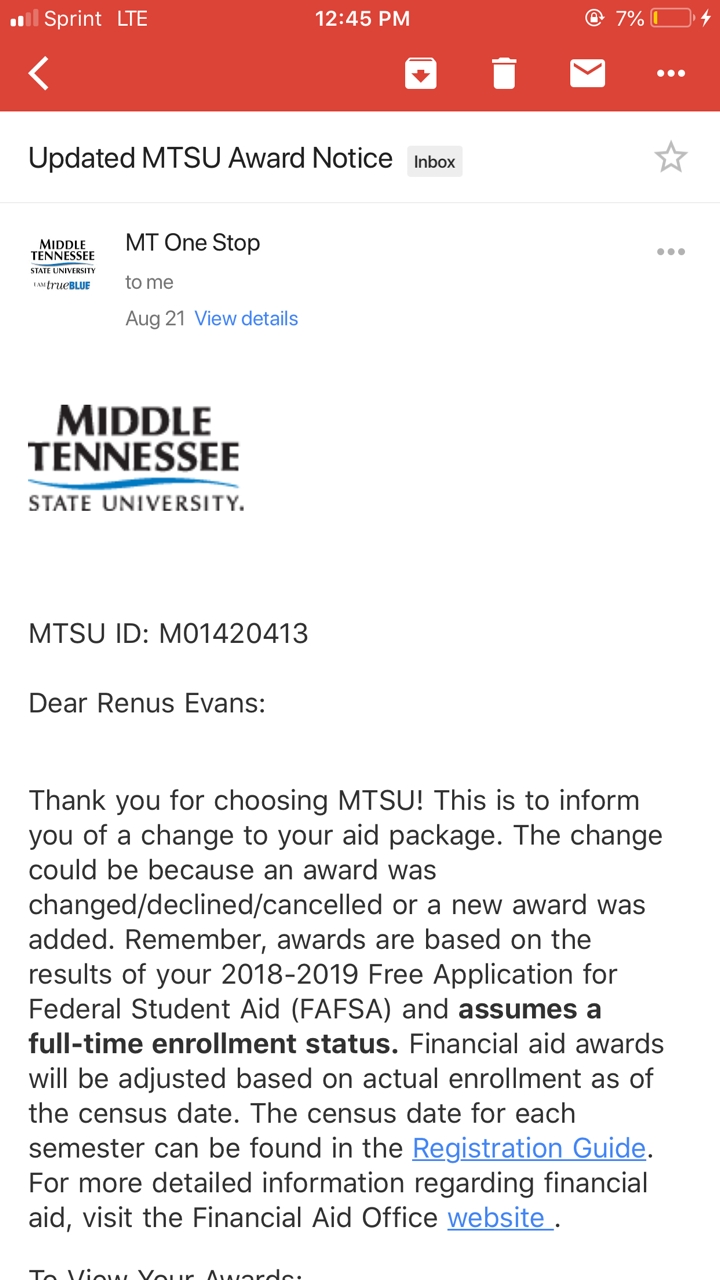Mark the email as unread
This screenshot has height=1280, width=720.
(x=587, y=73)
